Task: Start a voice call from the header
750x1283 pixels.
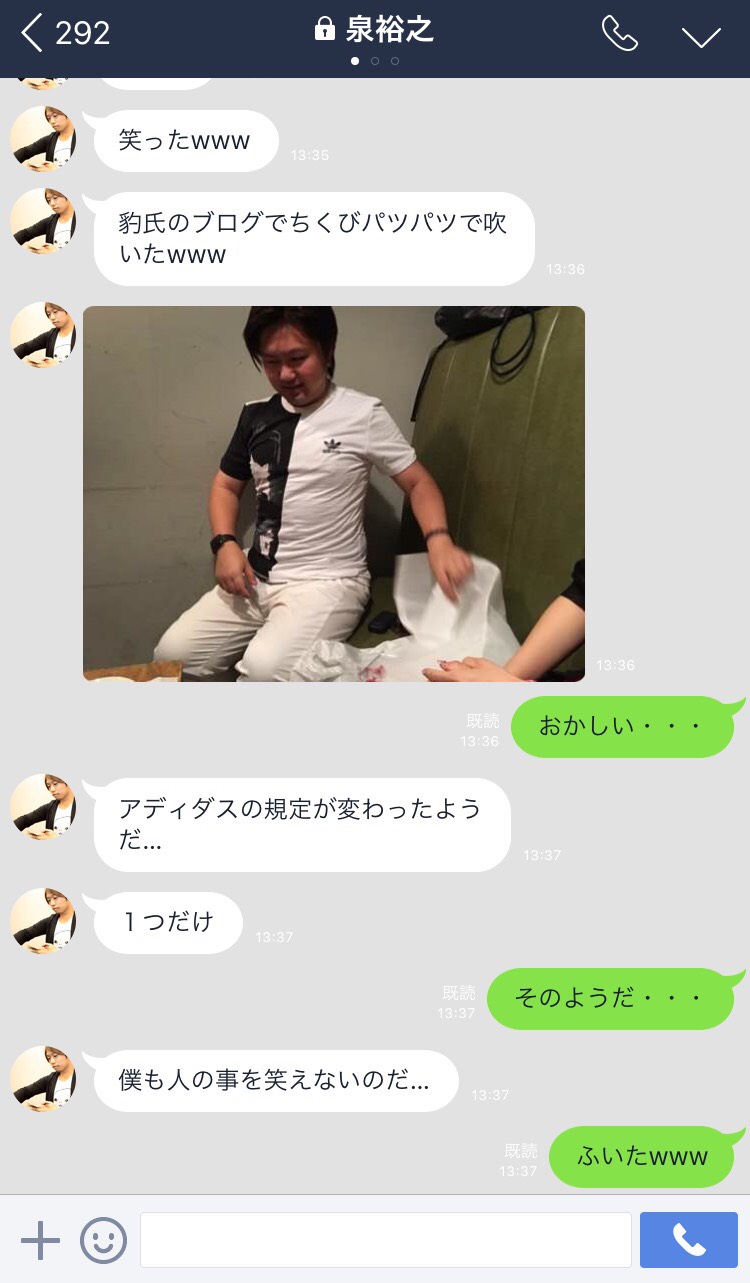Action: click(619, 34)
